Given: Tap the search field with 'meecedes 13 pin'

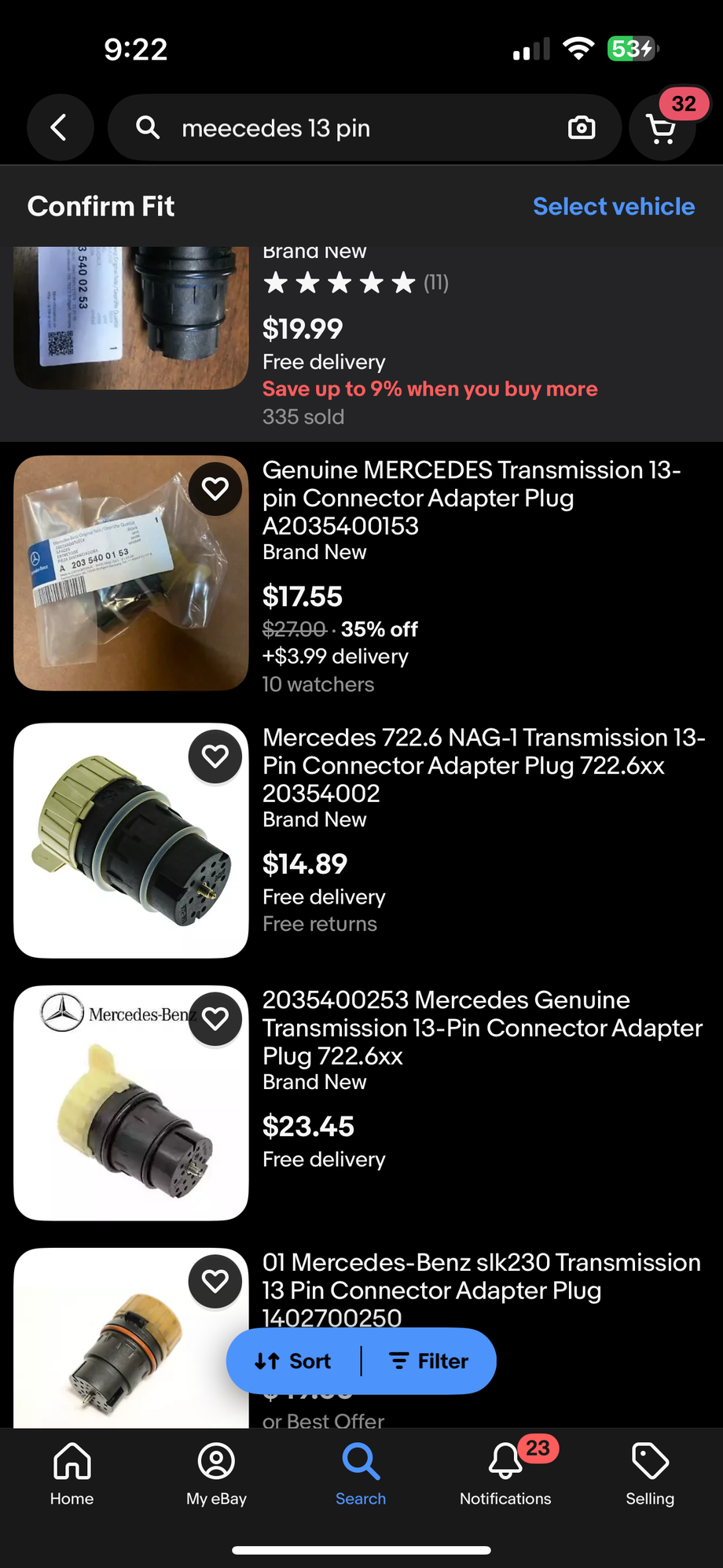Looking at the screenshot, I should coord(346,128).
